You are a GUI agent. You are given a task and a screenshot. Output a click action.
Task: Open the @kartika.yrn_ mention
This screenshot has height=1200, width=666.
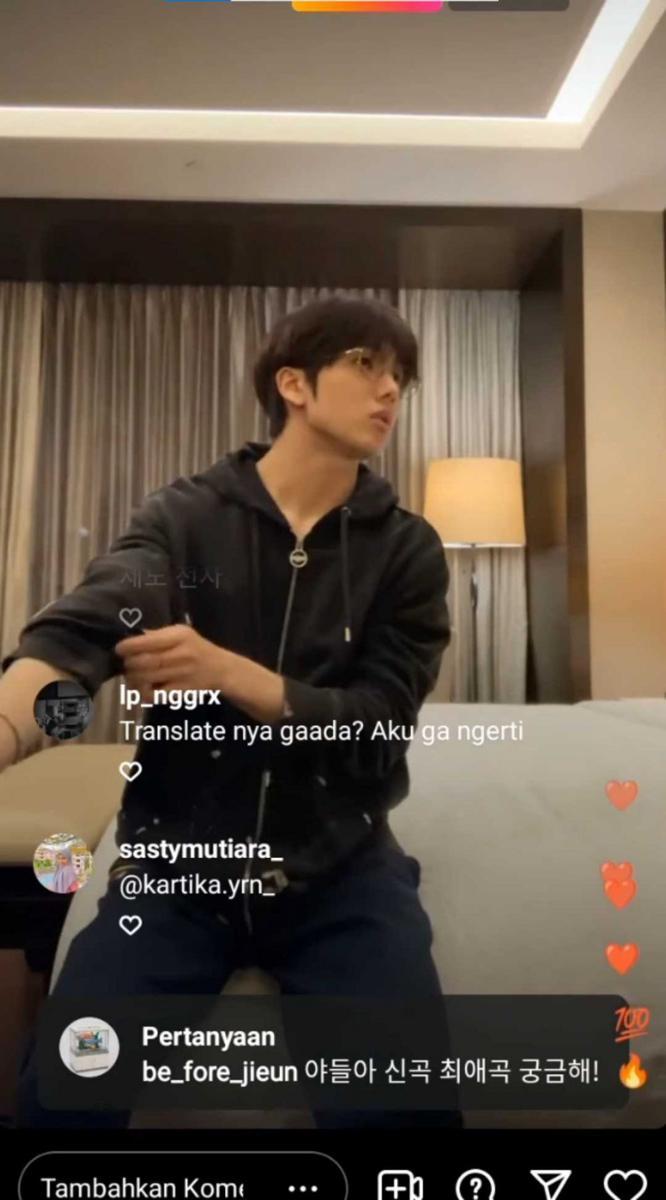pos(196,887)
